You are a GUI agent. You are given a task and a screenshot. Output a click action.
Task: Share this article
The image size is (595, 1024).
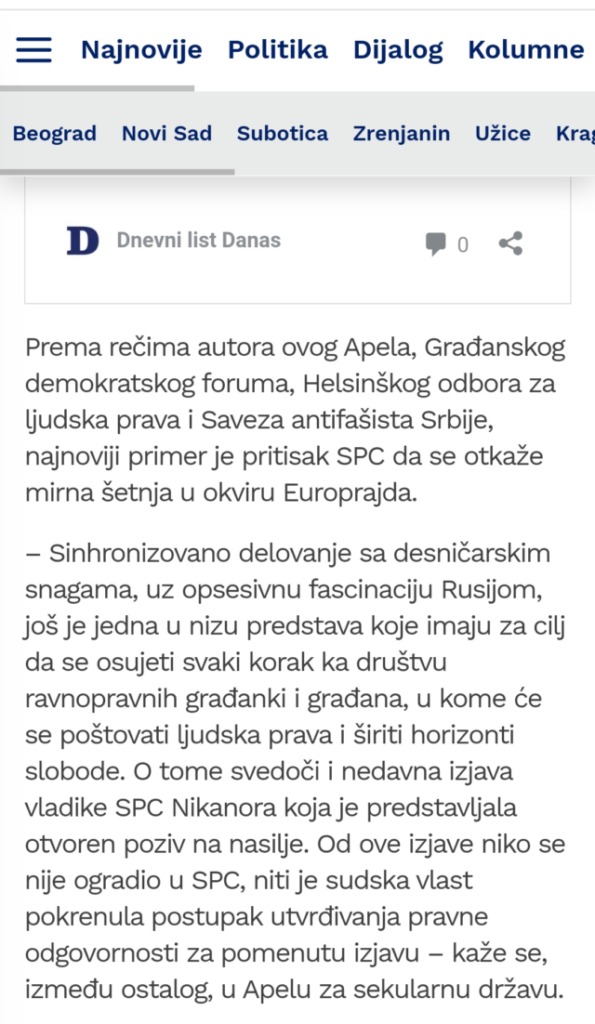tap(511, 244)
